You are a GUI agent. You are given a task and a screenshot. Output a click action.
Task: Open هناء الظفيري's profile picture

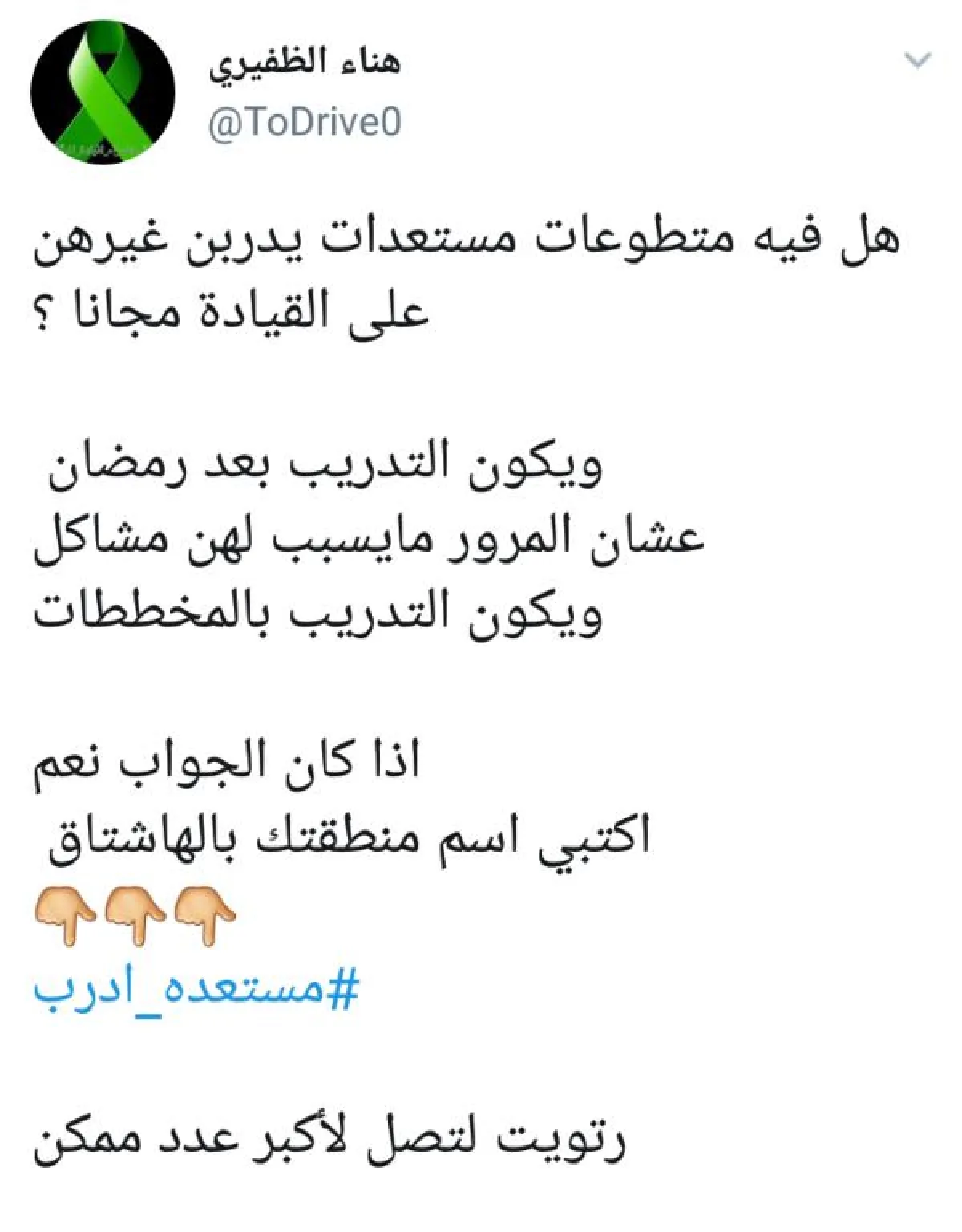pyautogui.click(x=103, y=92)
